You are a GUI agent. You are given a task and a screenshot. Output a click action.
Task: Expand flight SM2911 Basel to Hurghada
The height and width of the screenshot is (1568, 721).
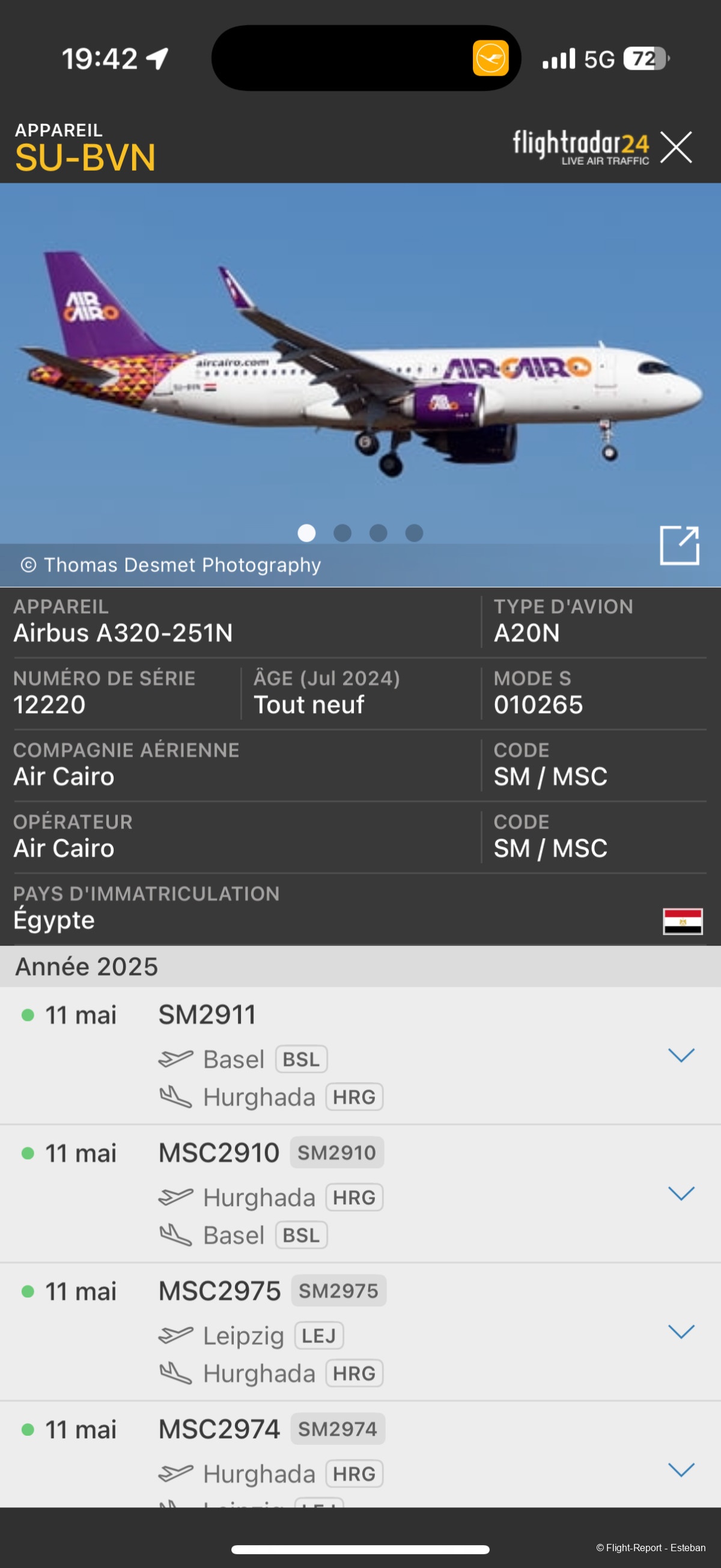click(x=681, y=1056)
